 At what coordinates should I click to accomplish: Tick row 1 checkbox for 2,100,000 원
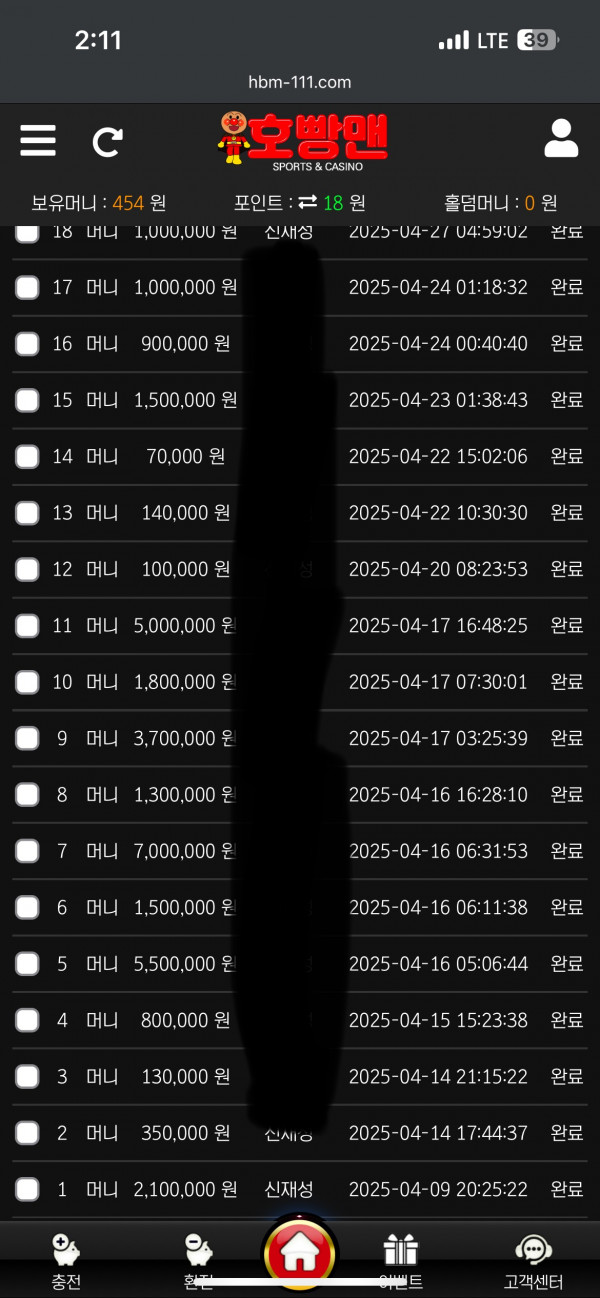click(27, 1190)
